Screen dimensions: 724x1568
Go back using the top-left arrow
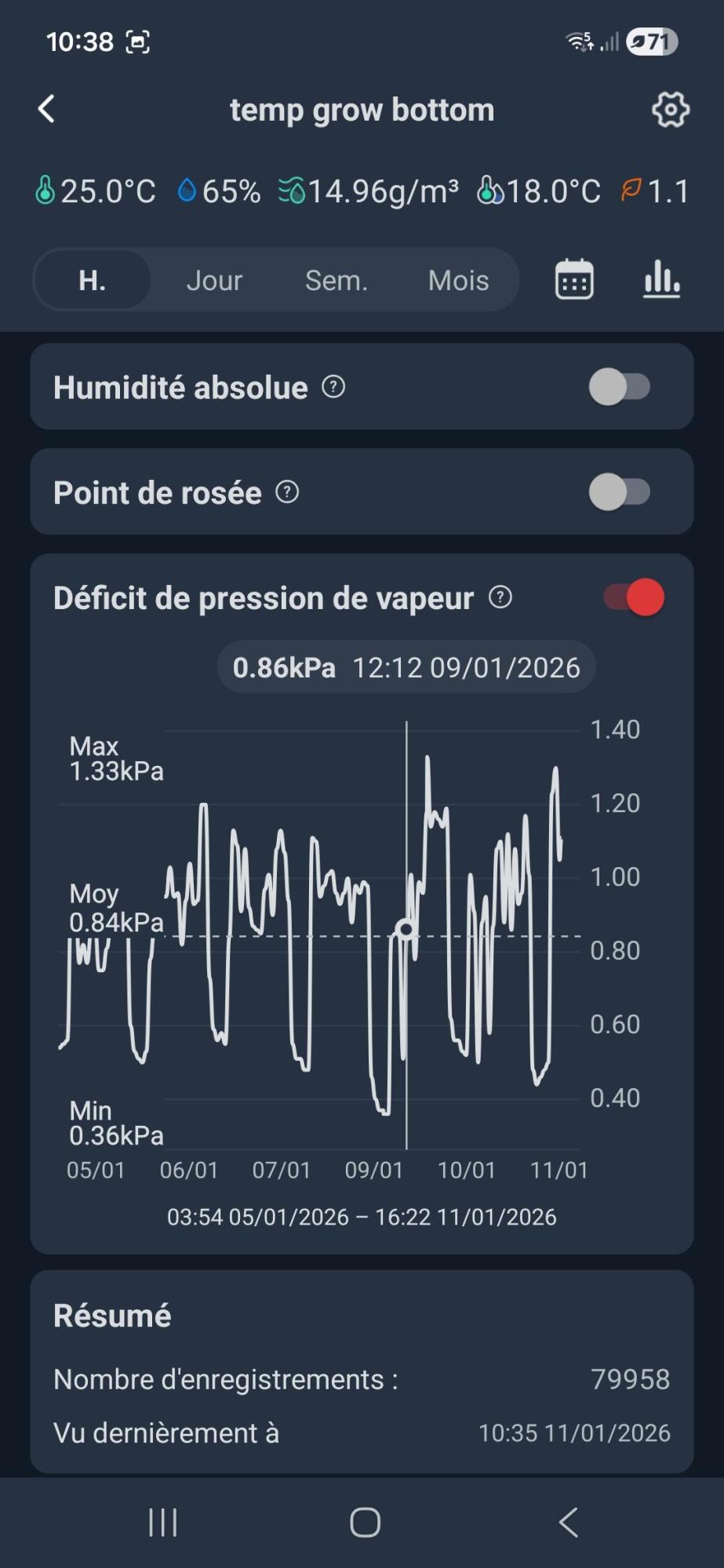[x=47, y=109]
